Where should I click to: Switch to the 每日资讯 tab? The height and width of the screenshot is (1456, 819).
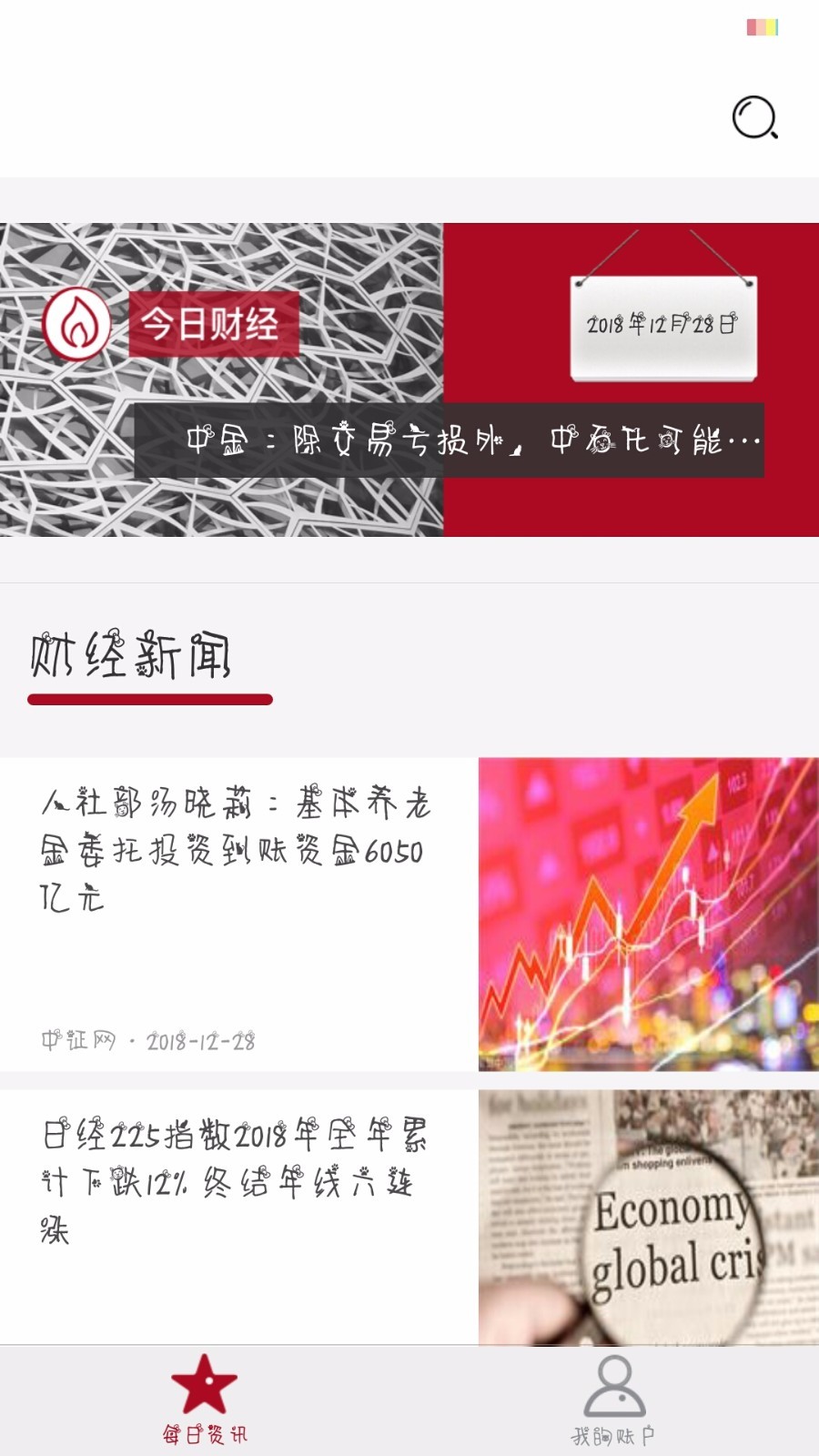point(205,1400)
